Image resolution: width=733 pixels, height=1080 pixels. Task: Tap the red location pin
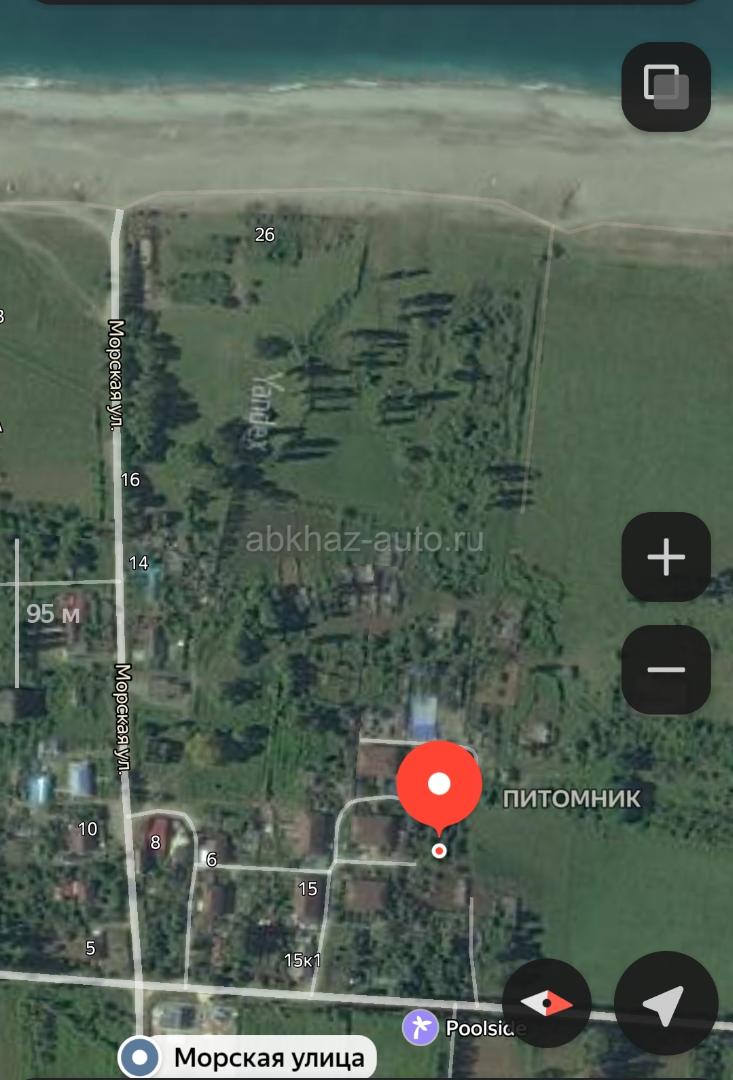pyautogui.click(x=439, y=785)
